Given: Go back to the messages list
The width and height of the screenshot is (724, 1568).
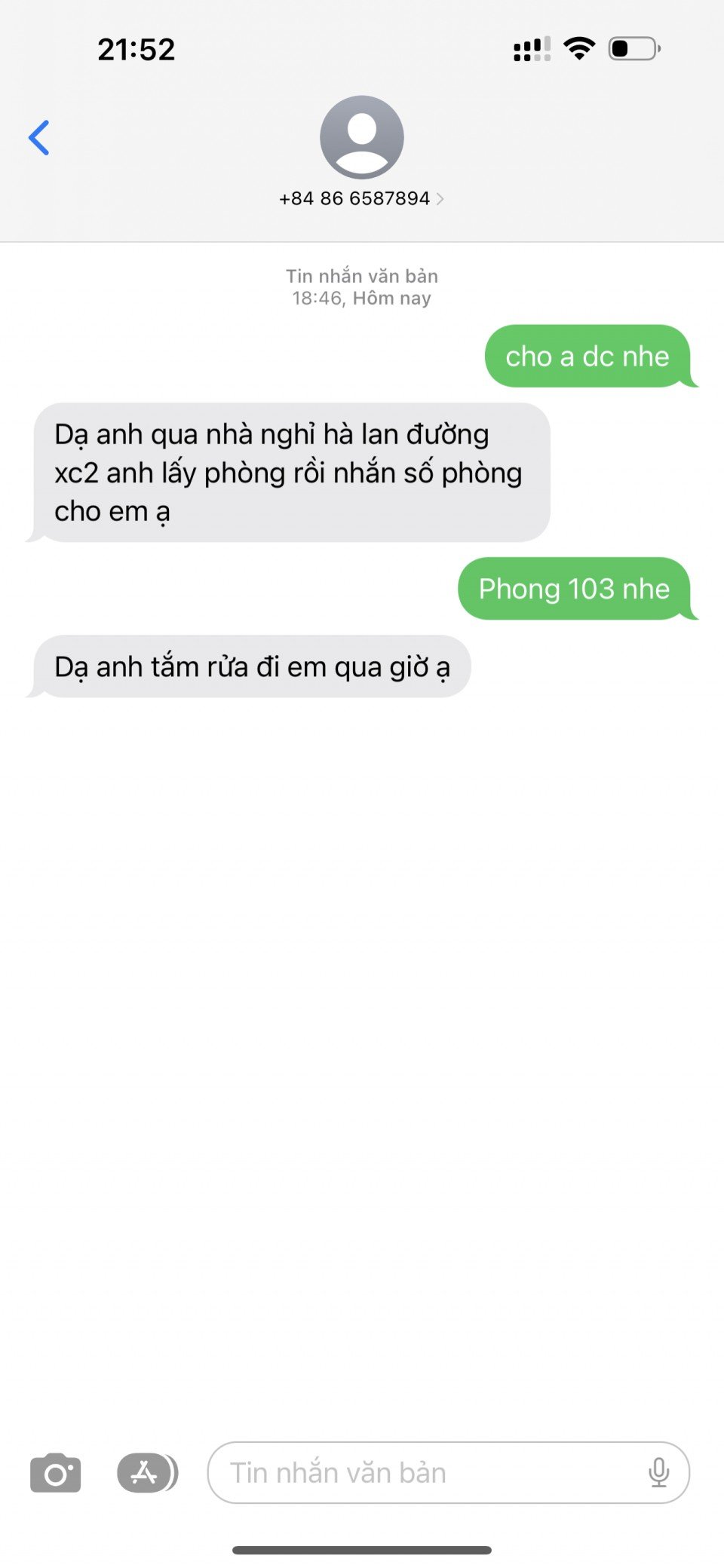Looking at the screenshot, I should click(39, 138).
